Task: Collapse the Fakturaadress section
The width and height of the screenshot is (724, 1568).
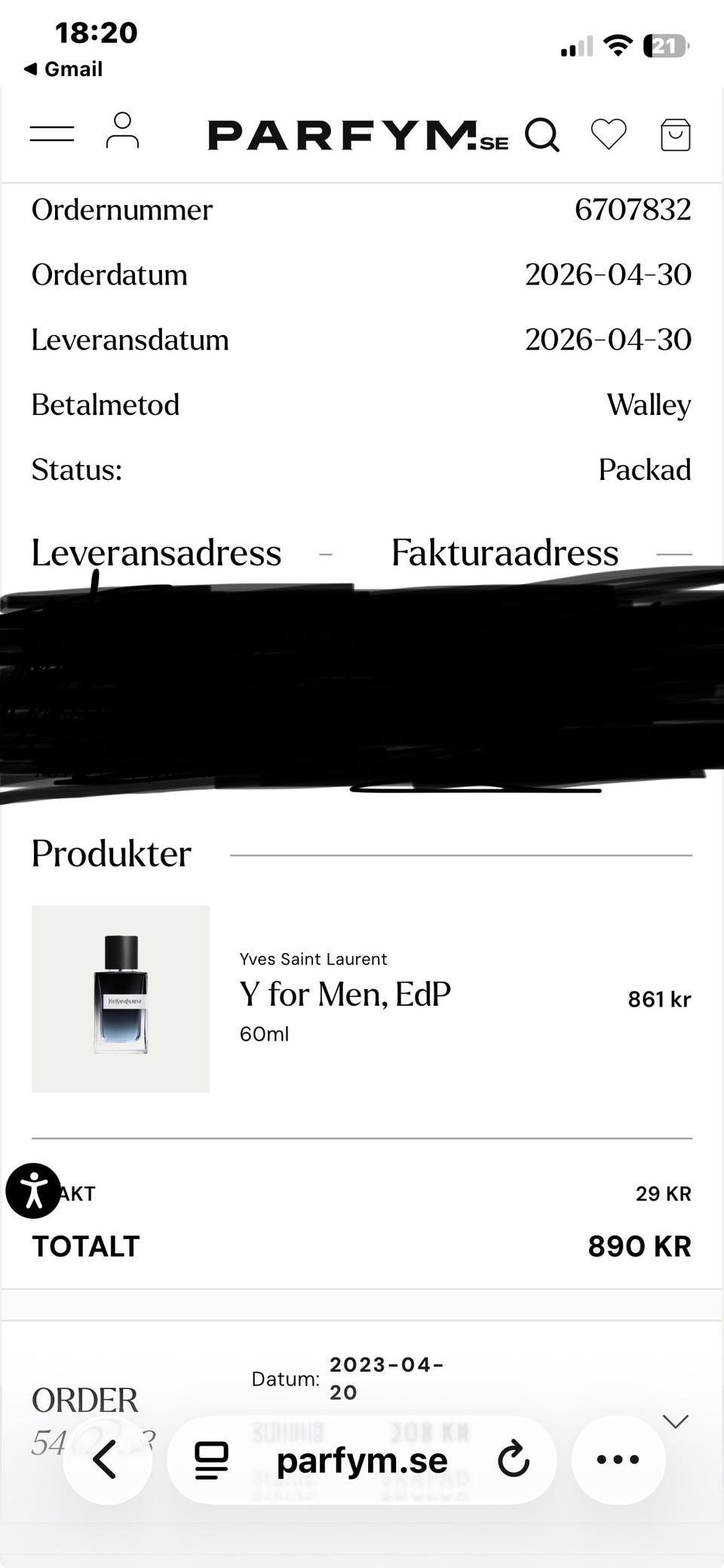Action: click(x=674, y=554)
